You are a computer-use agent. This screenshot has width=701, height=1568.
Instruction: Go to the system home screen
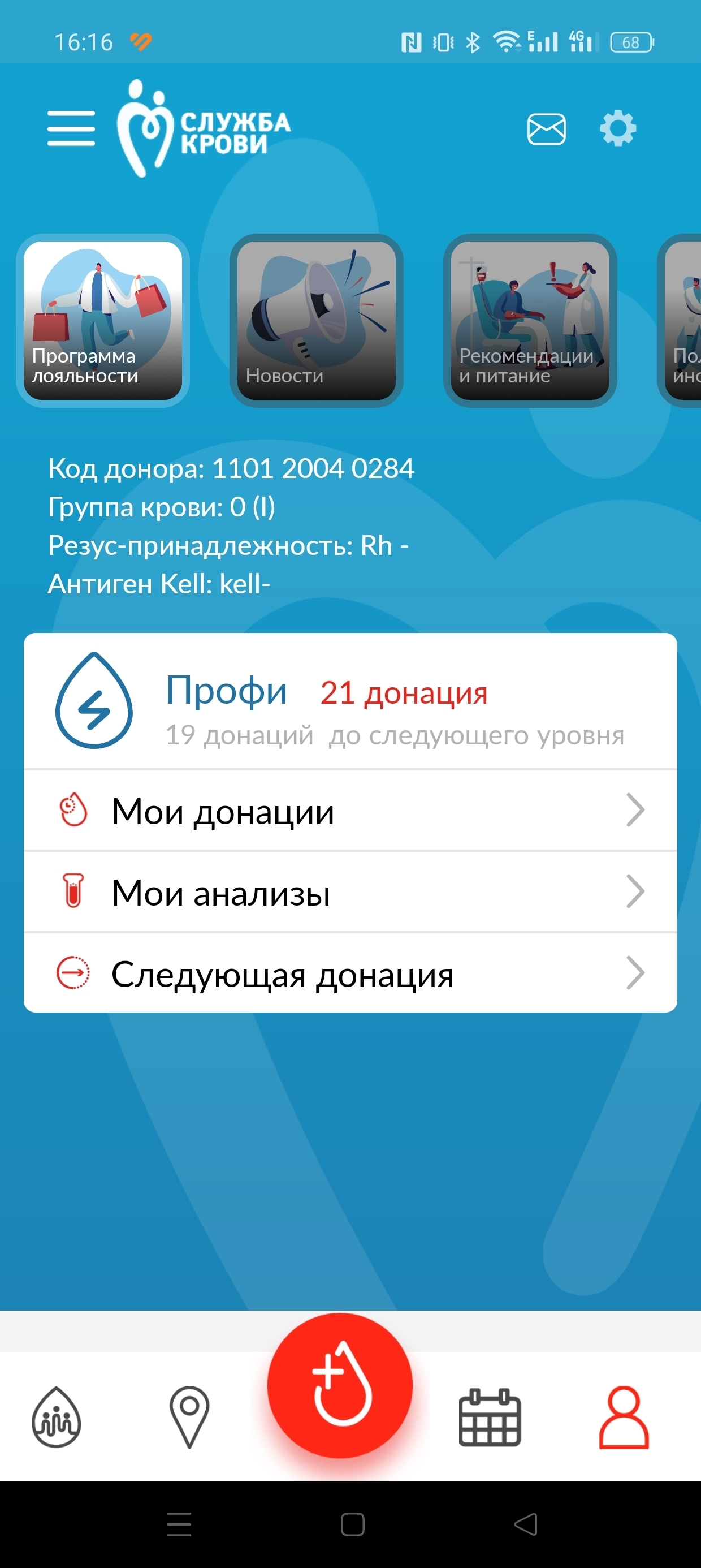[352, 1524]
